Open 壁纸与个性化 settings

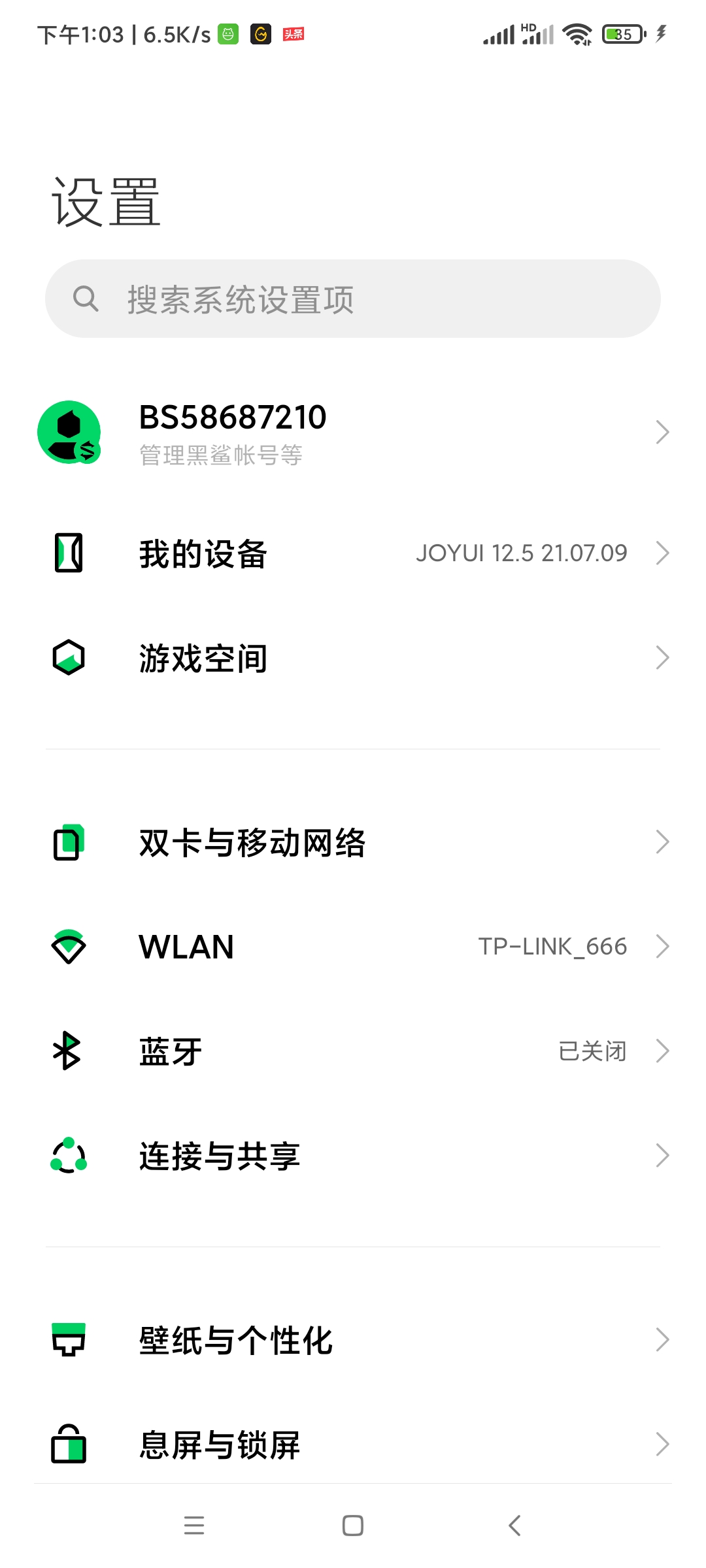[353, 1340]
